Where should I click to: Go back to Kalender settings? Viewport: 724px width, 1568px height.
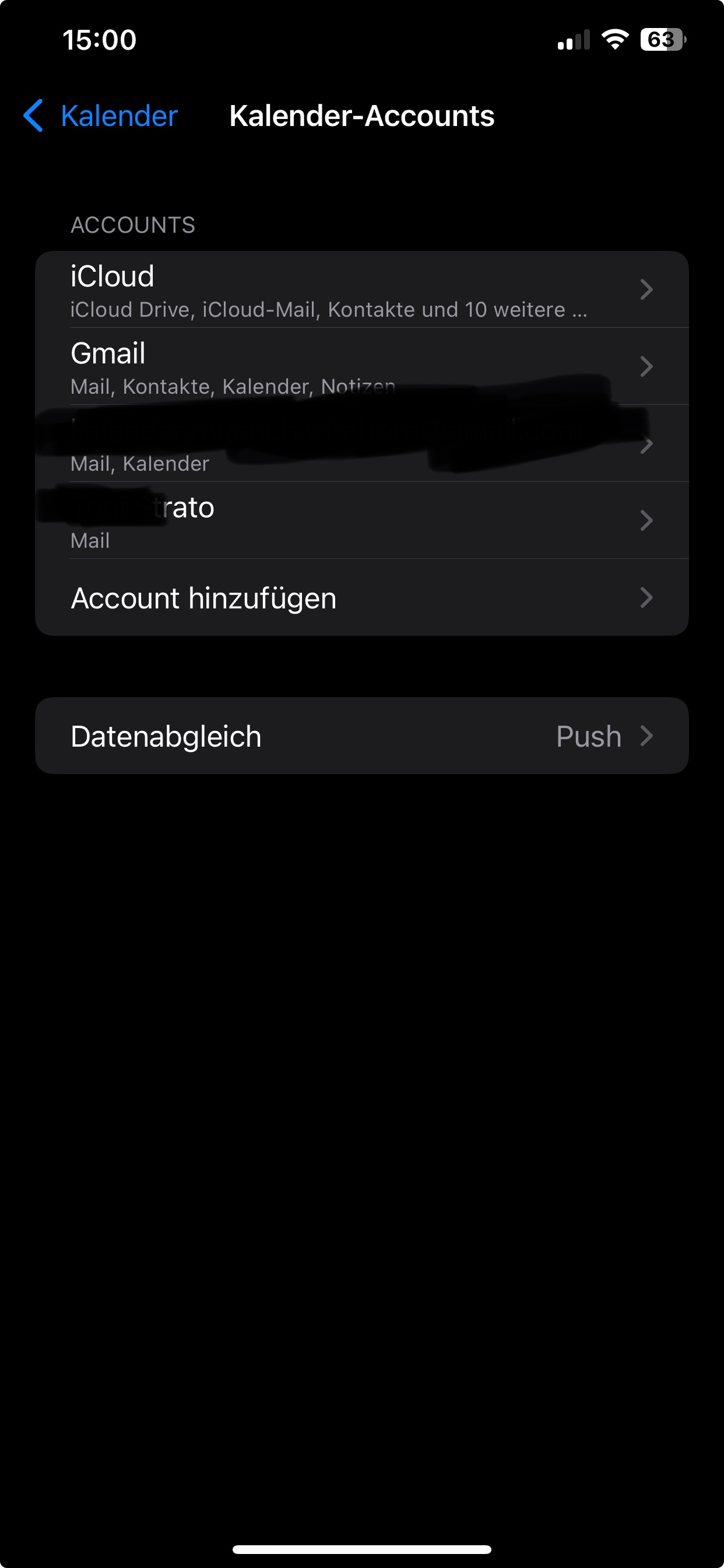101,116
